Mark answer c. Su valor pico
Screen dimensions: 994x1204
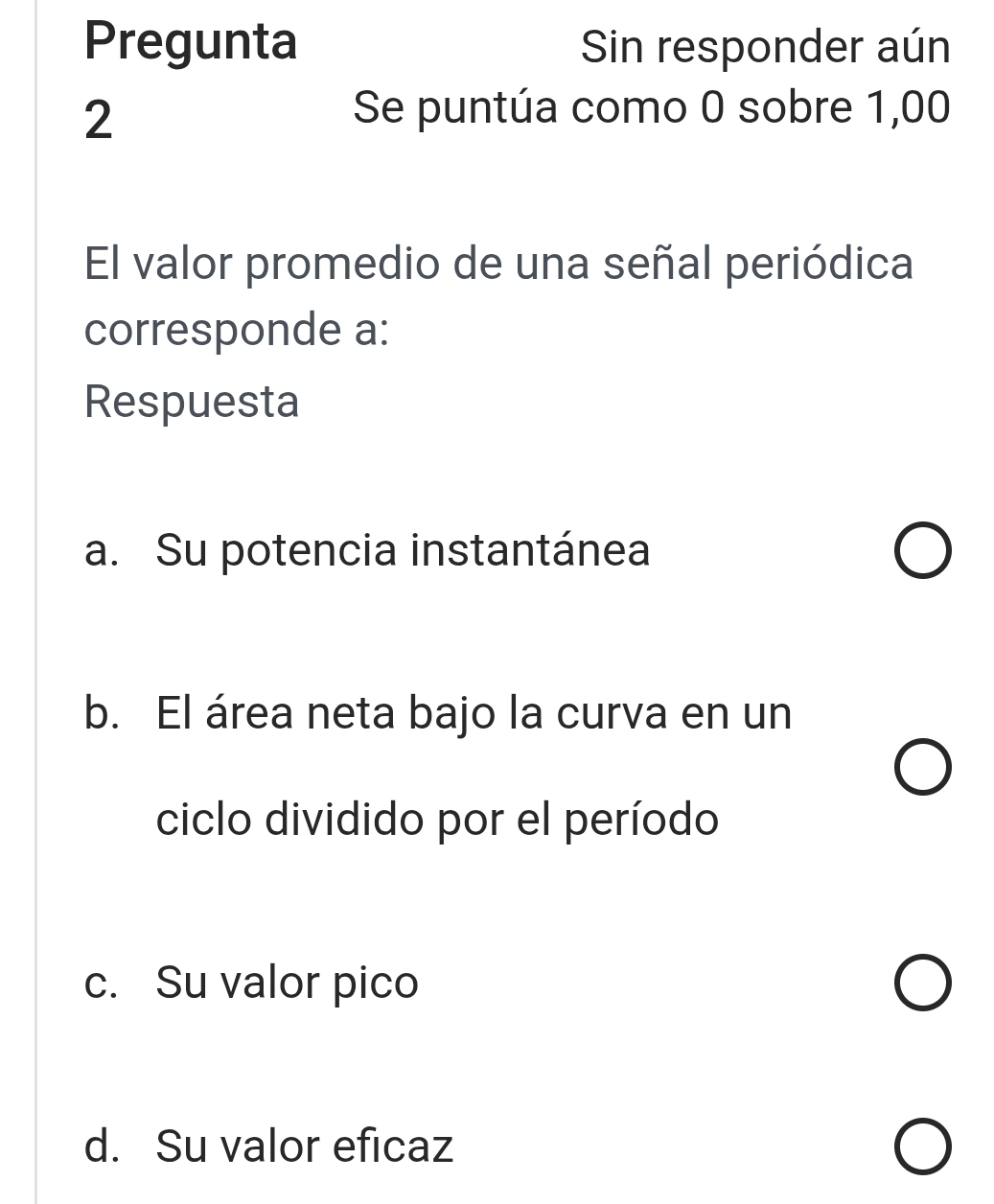coord(924,984)
